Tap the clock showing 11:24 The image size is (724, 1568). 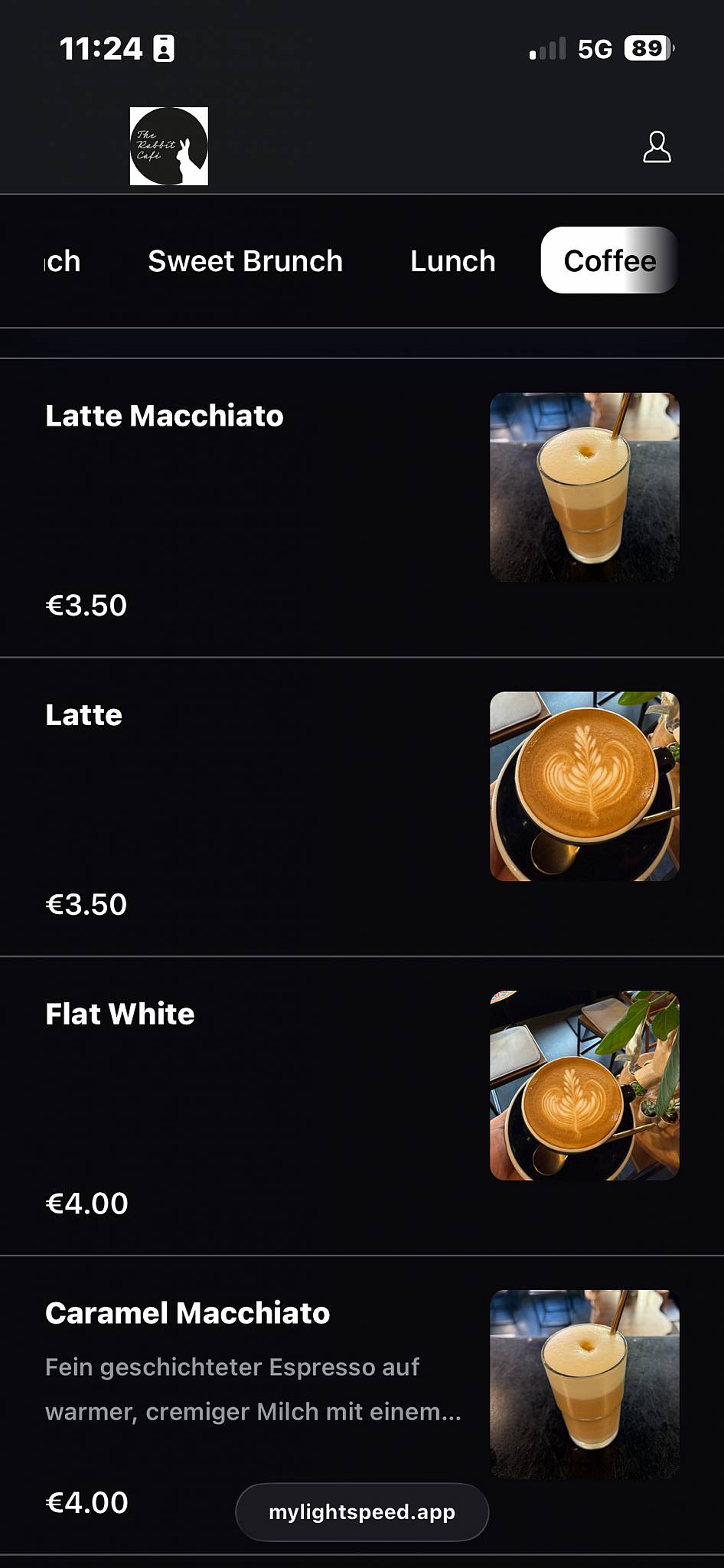(x=99, y=47)
